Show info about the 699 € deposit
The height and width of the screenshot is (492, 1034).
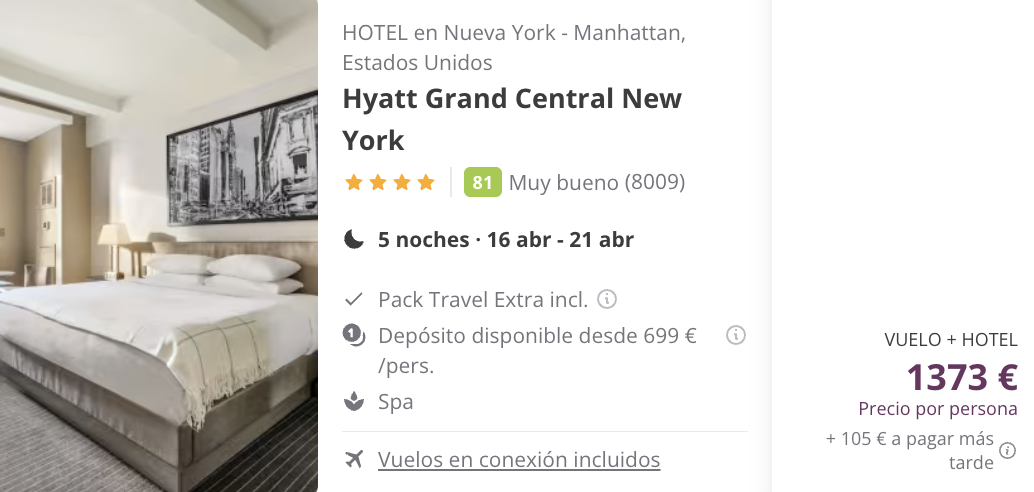736,335
